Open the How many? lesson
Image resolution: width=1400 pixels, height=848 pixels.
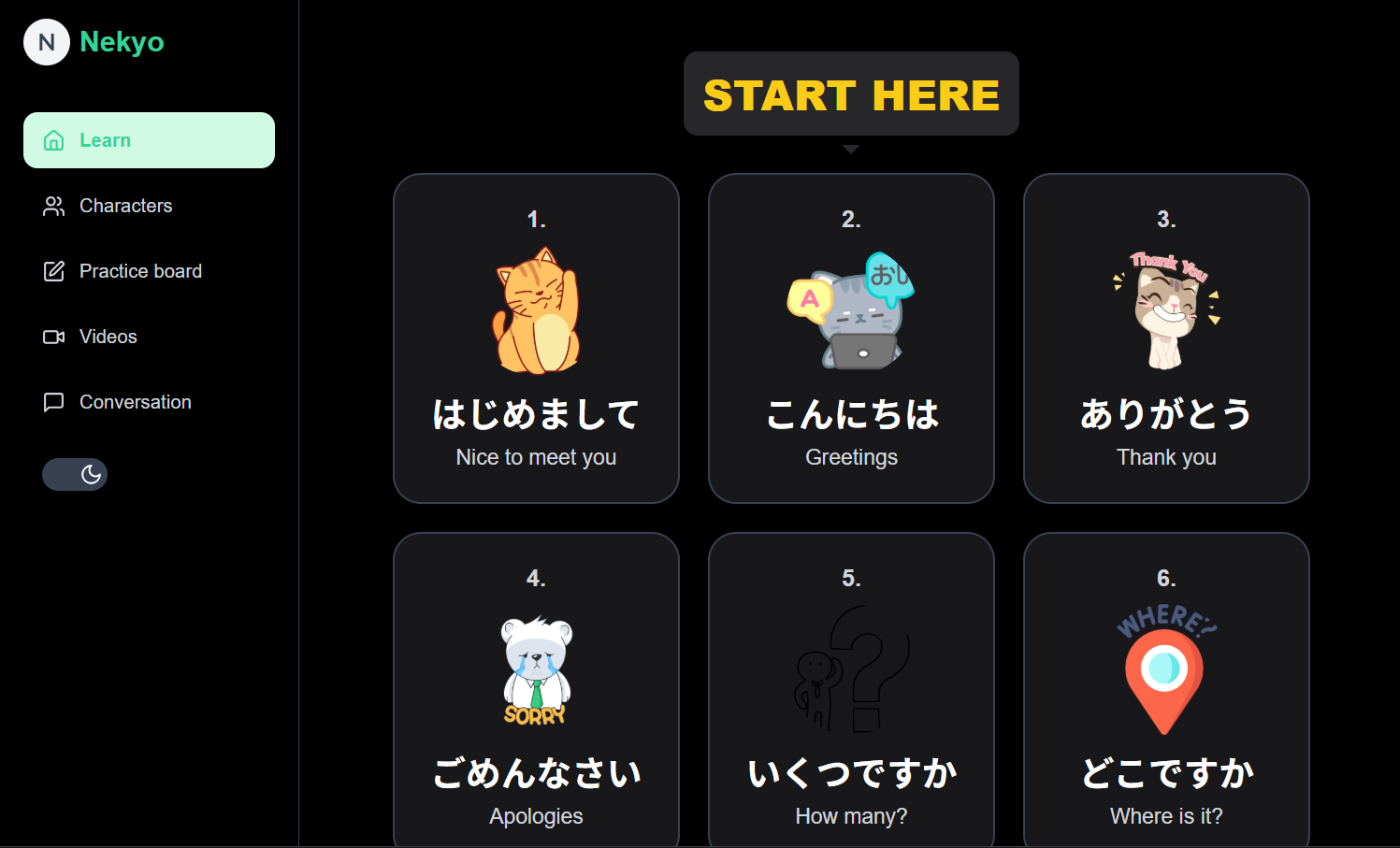click(x=851, y=692)
